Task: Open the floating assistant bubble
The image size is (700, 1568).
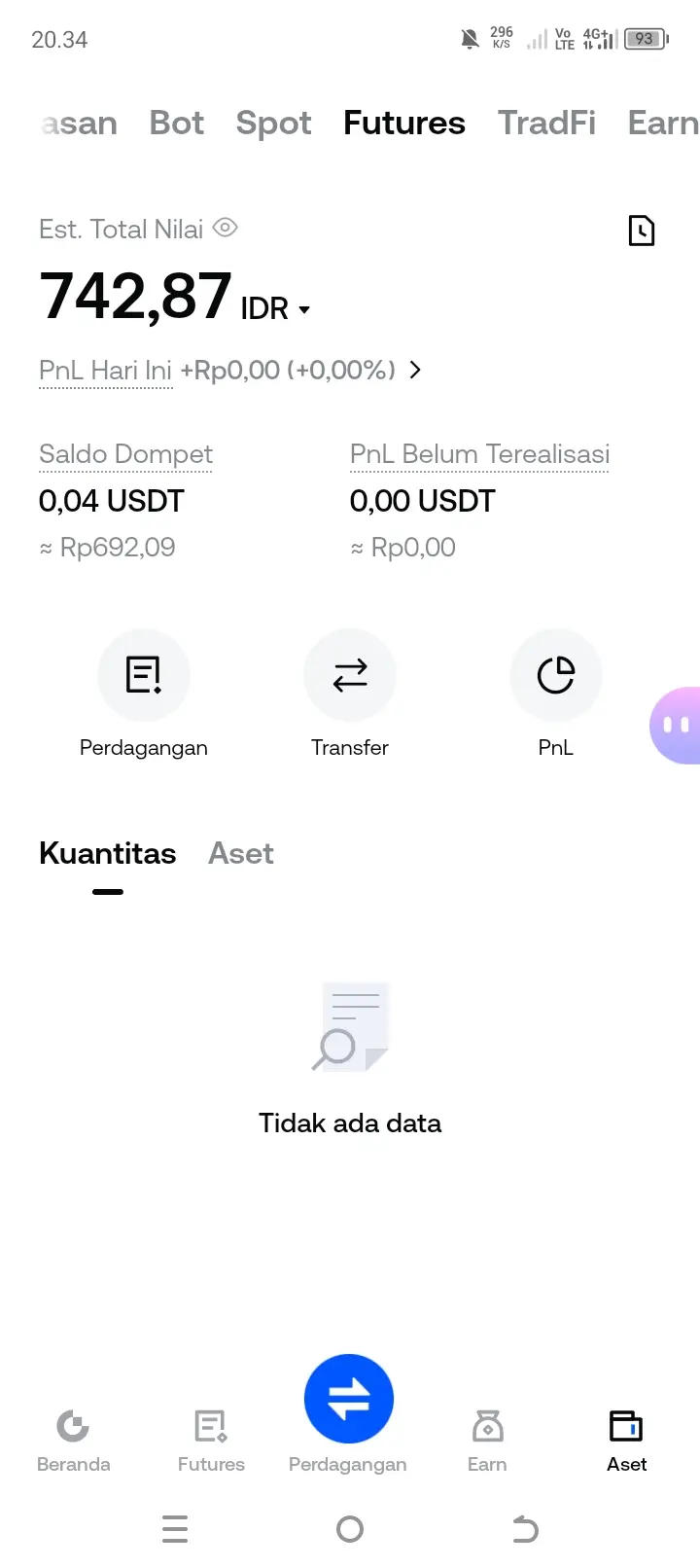Action: click(x=676, y=725)
